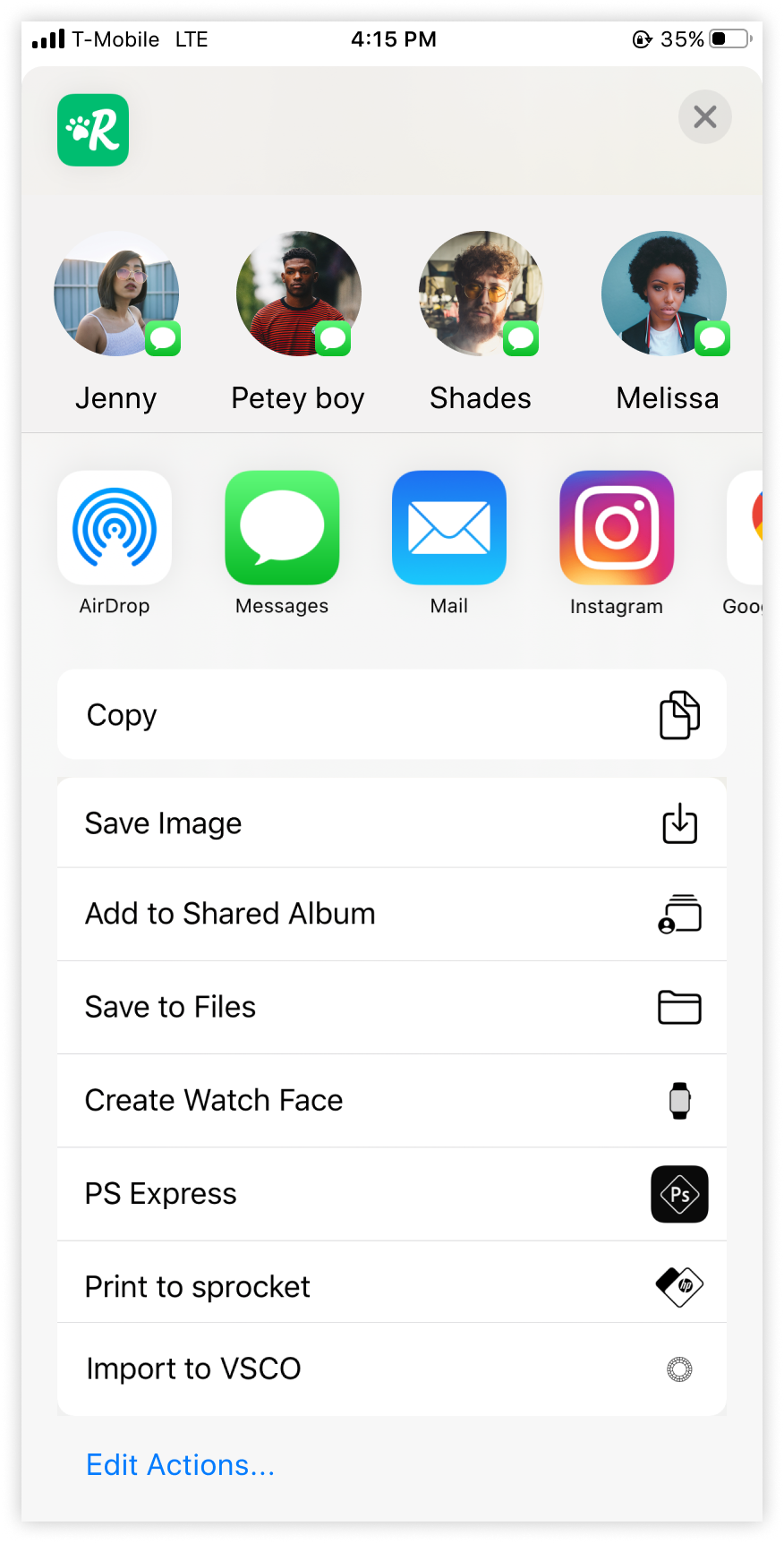This screenshot has height=1543, width=784.
Task: Tap Print to sprocket
Action: [391, 1286]
